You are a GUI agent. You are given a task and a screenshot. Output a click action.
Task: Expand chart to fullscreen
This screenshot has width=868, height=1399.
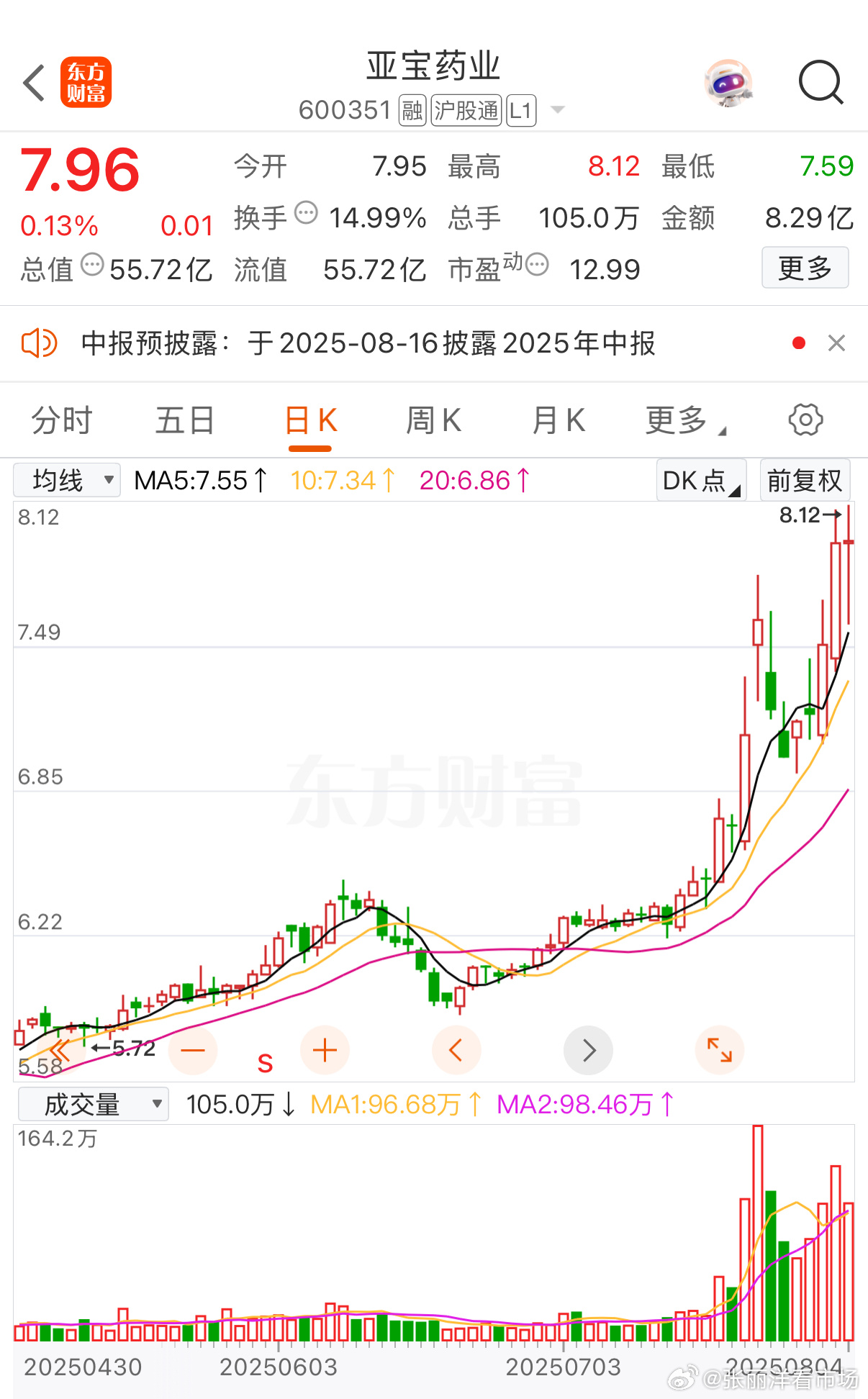point(719,1051)
